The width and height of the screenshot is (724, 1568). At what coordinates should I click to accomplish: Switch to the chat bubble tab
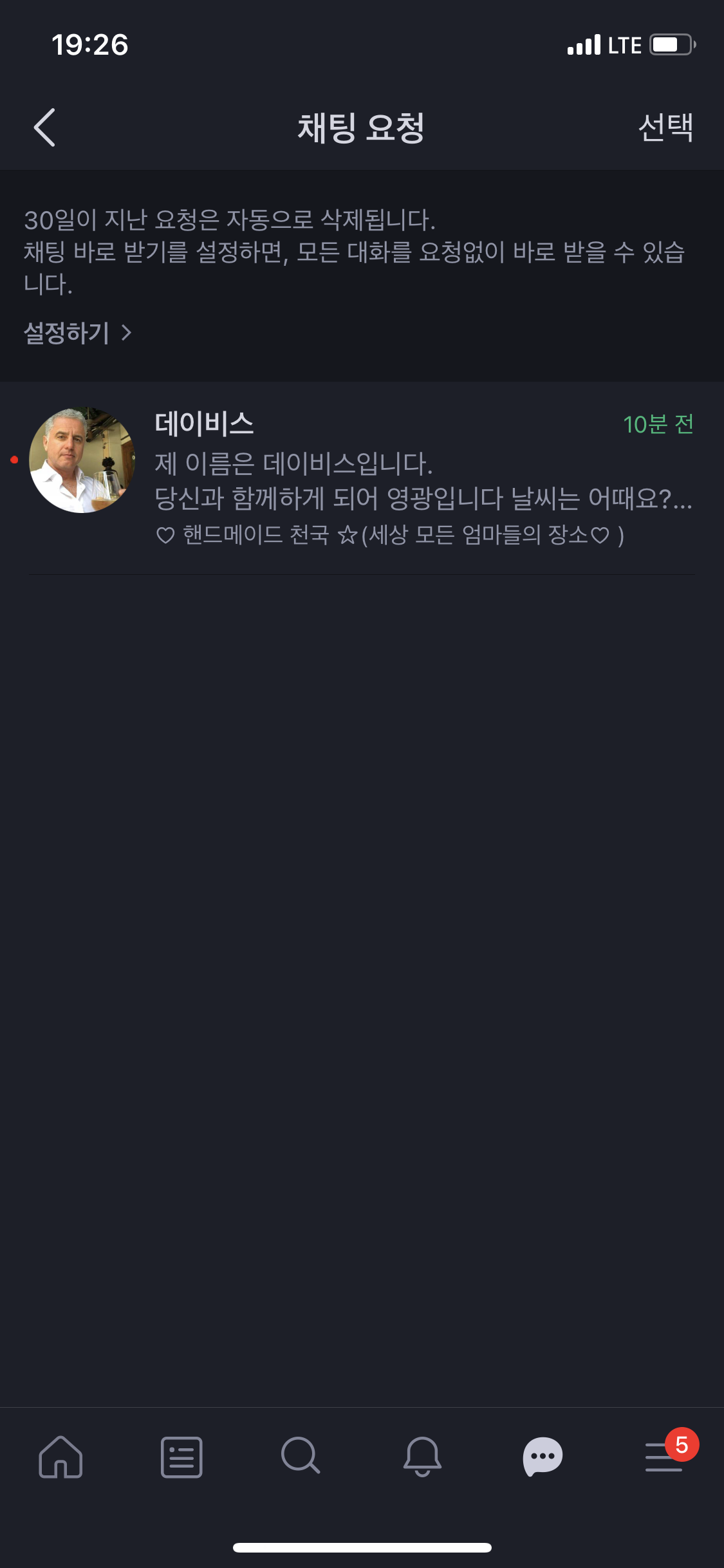point(543,1455)
